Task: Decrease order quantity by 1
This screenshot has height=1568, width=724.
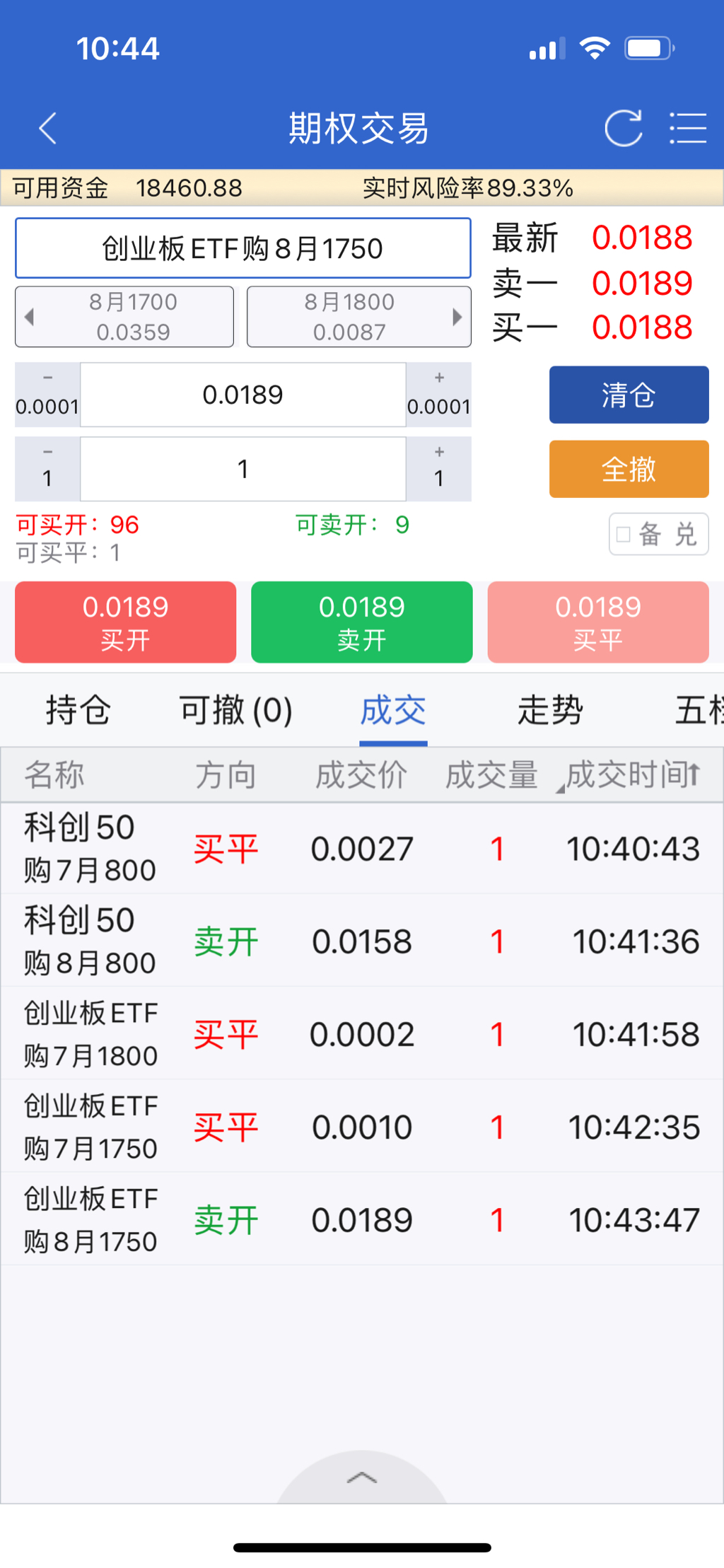Action: (x=47, y=469)
